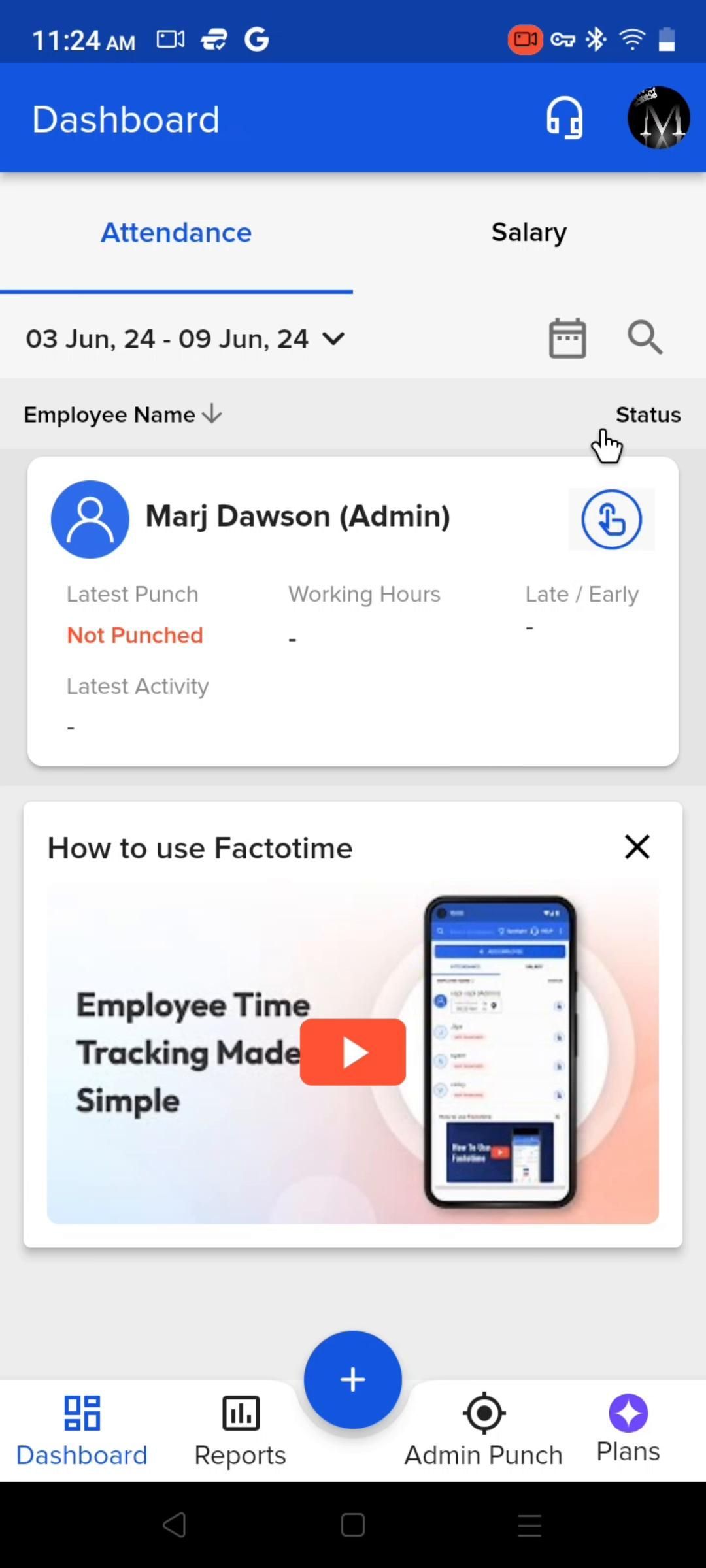Open the support headset icon
Viewport: 706px width, 1568px height.
564,118
